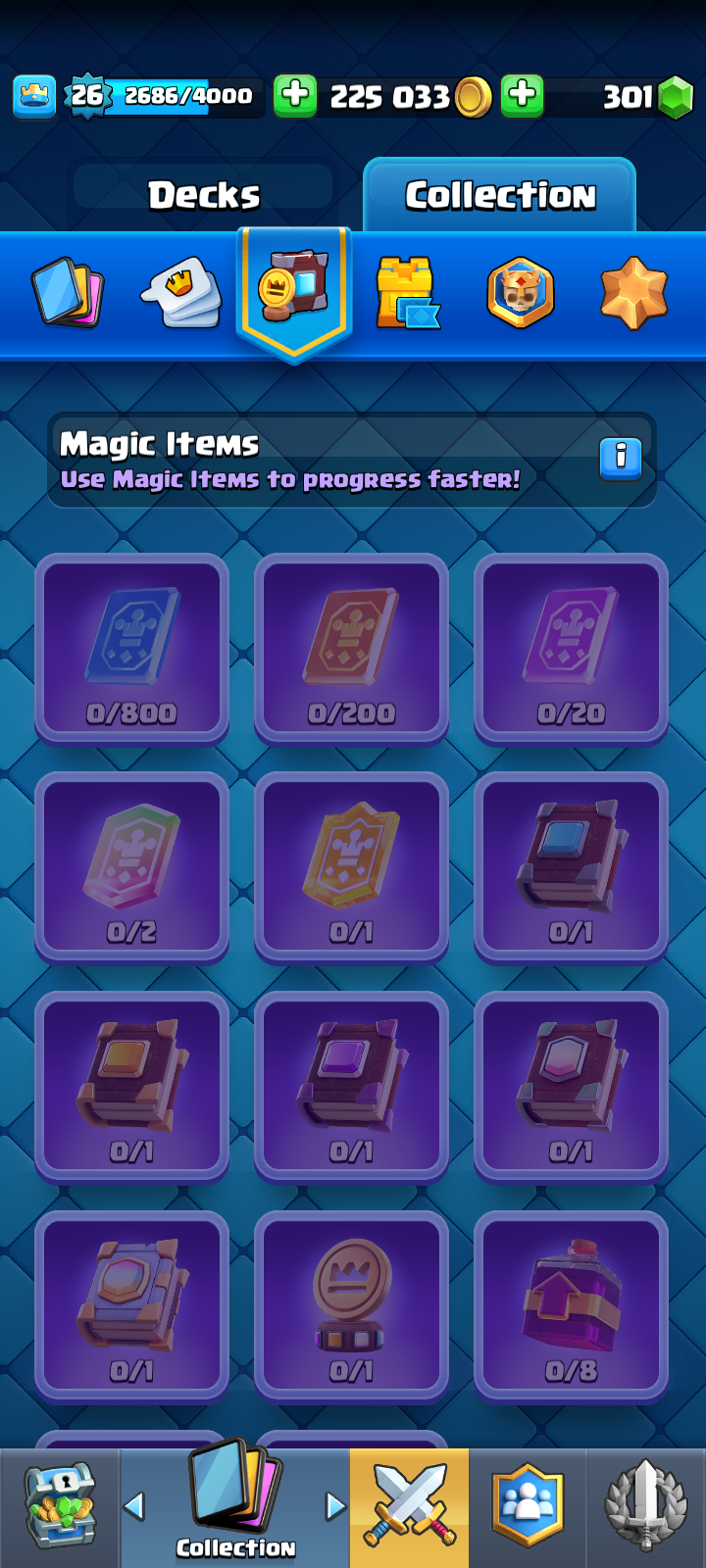This screenshot has height=1568, width=706.
Task: Open the emotes sub-tab icon
Action: coord(181,292)
